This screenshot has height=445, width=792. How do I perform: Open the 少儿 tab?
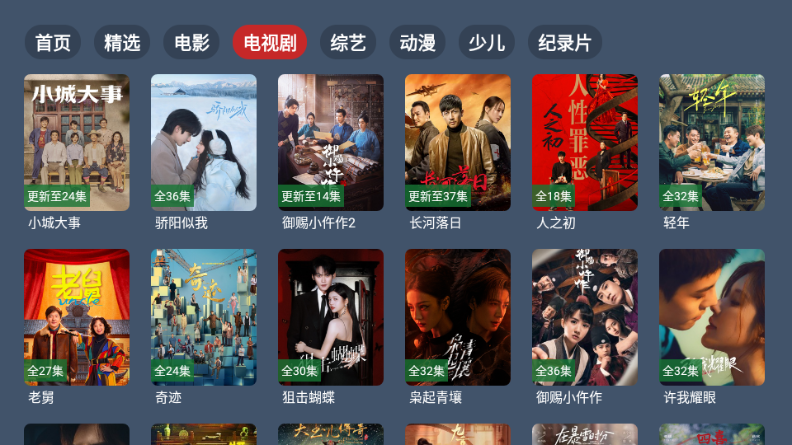tap(487, 43)
